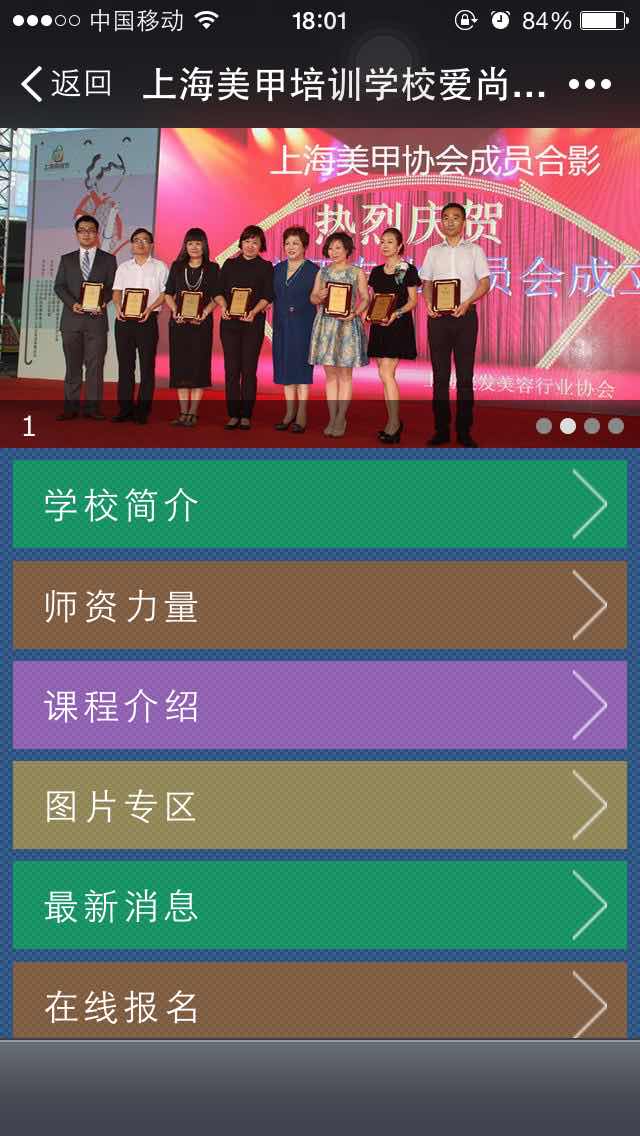The width and height of the screenshot is (640, 1136).
Task: Open 师资力量 section
Action: 320,605
